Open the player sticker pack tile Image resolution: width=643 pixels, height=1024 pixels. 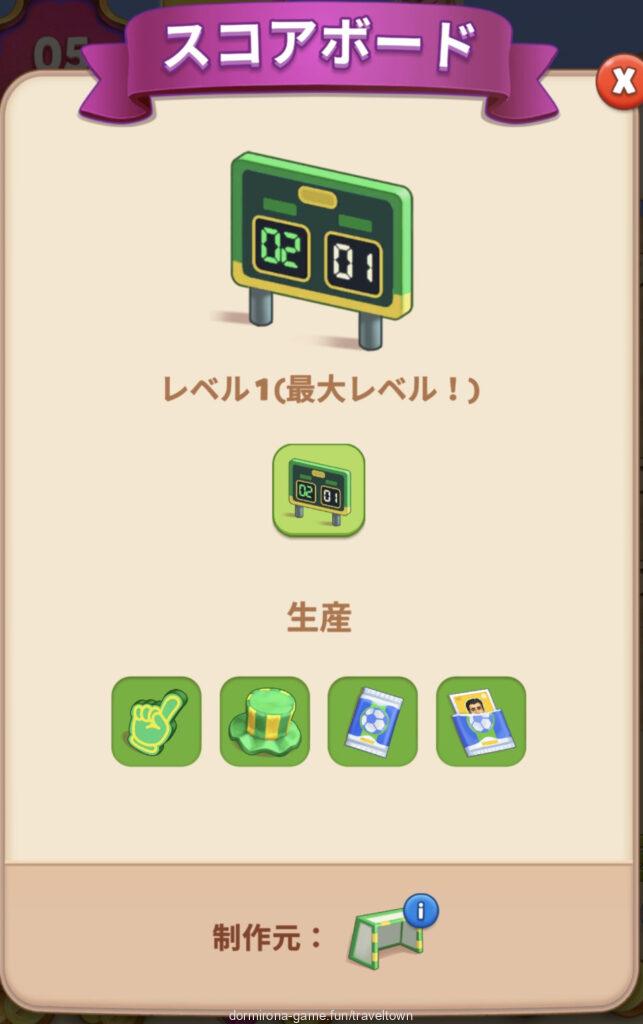[480, 721]
